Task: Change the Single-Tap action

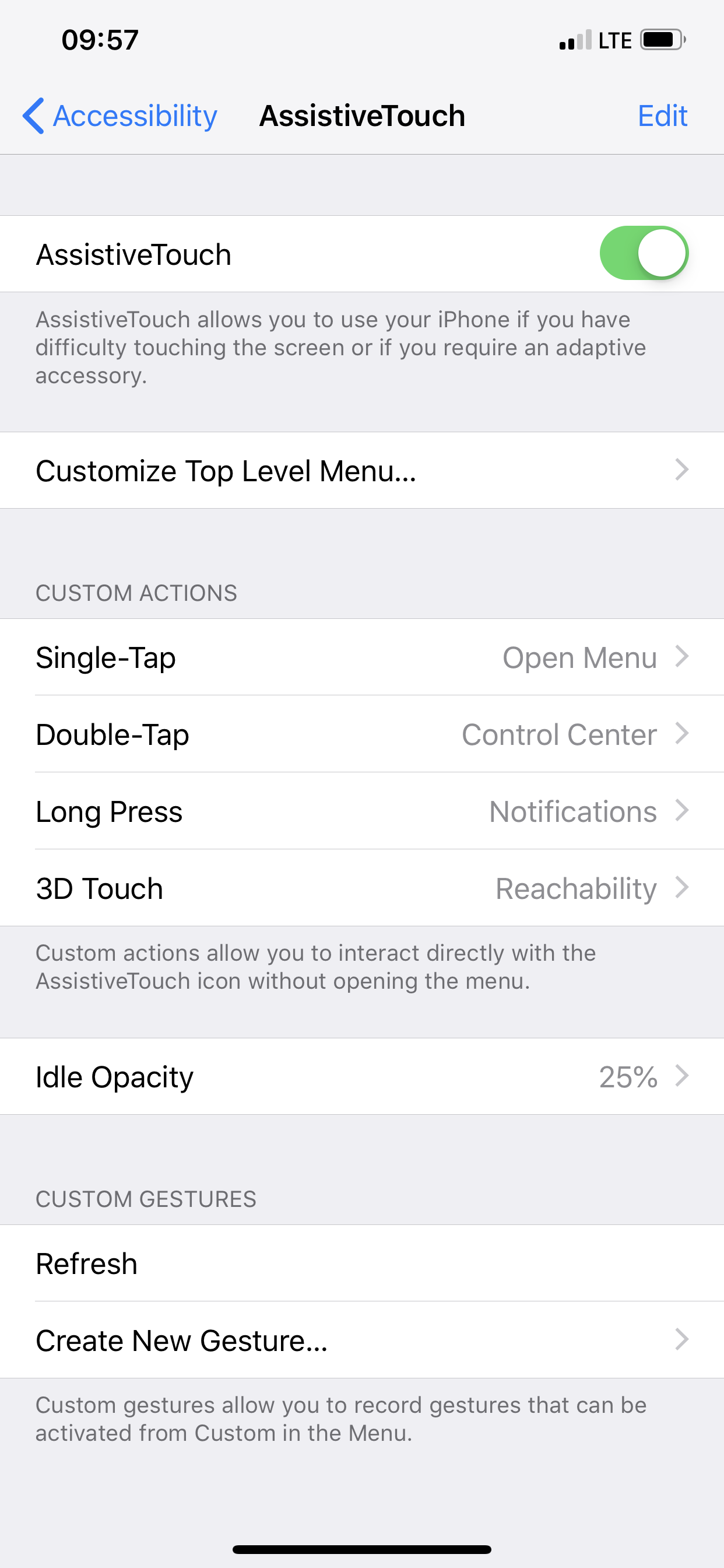Action: pos(362,657)
